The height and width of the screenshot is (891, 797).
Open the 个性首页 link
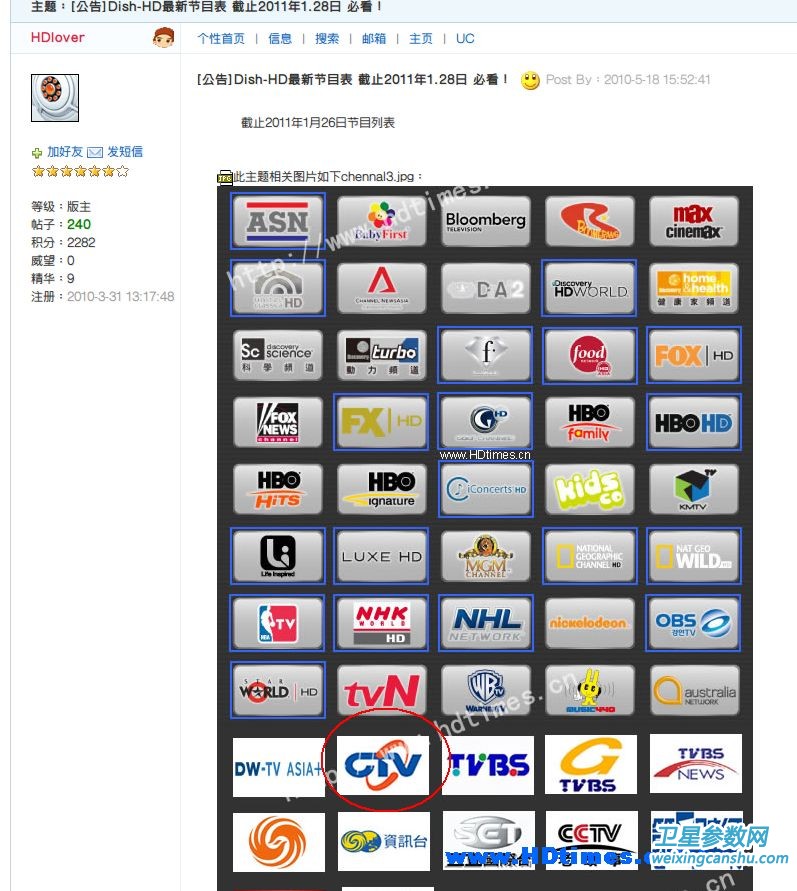pyautogui.click(x=220, y=39)
